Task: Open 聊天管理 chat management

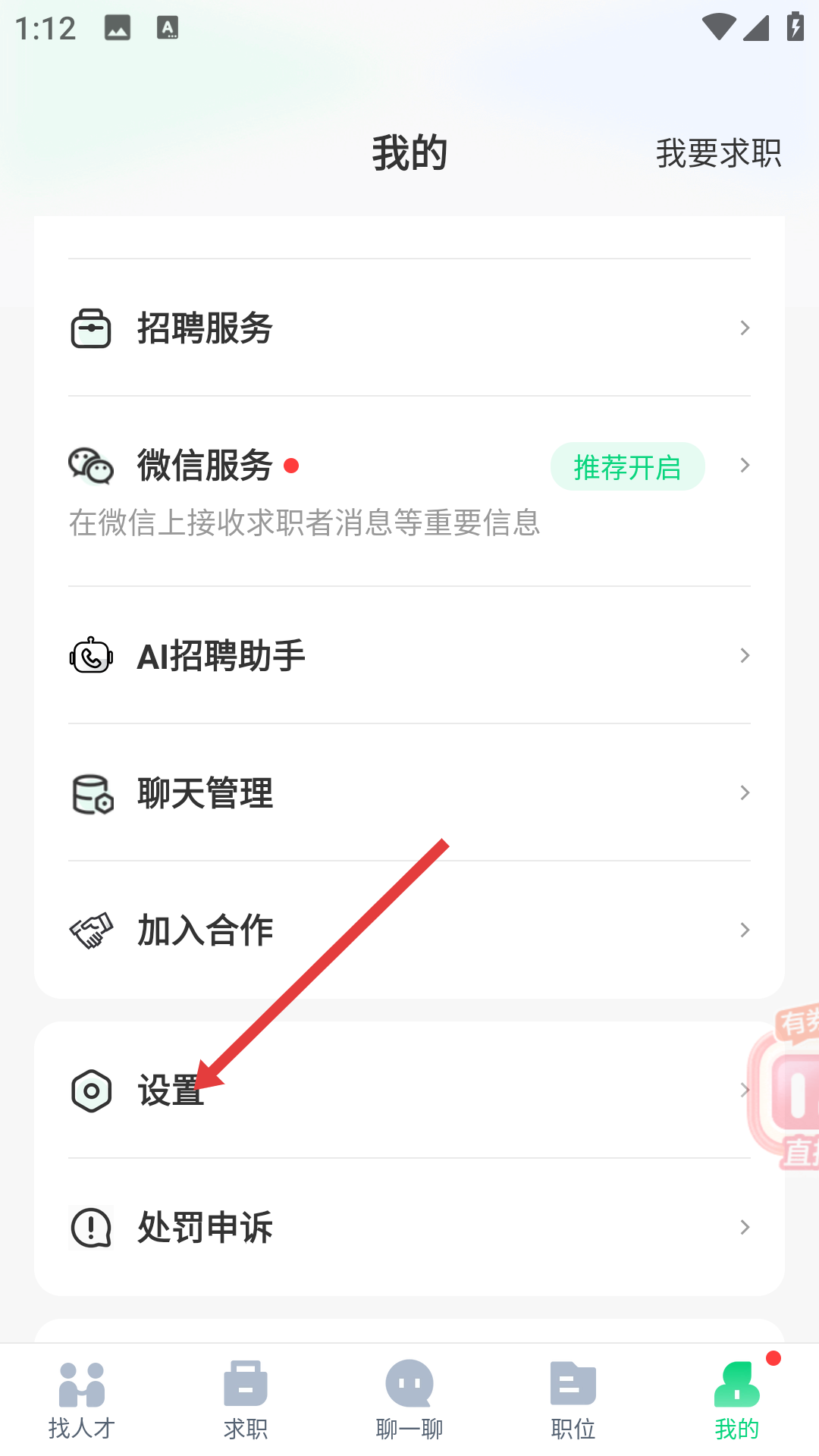Action: [409, 793]
